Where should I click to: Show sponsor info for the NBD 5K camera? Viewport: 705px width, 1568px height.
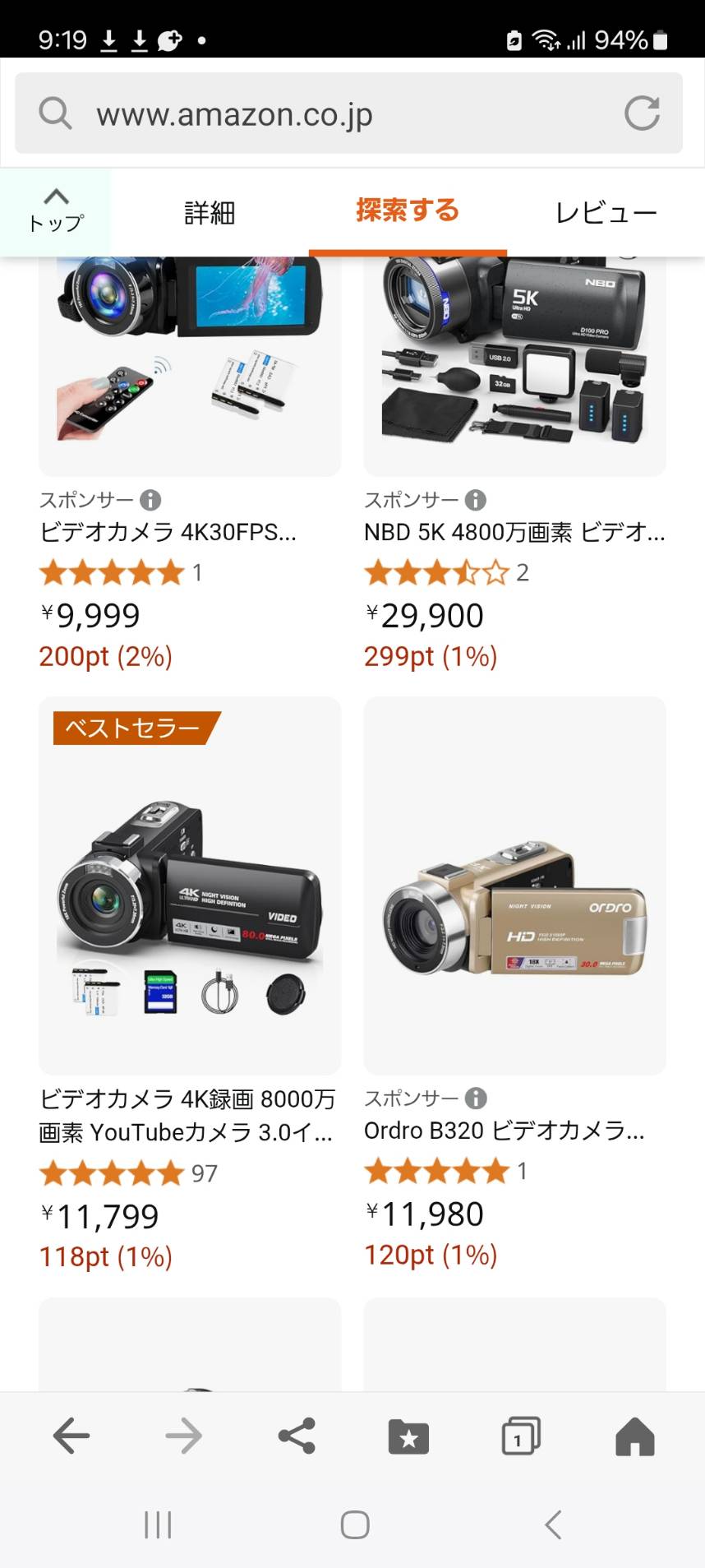coord(476,500)
